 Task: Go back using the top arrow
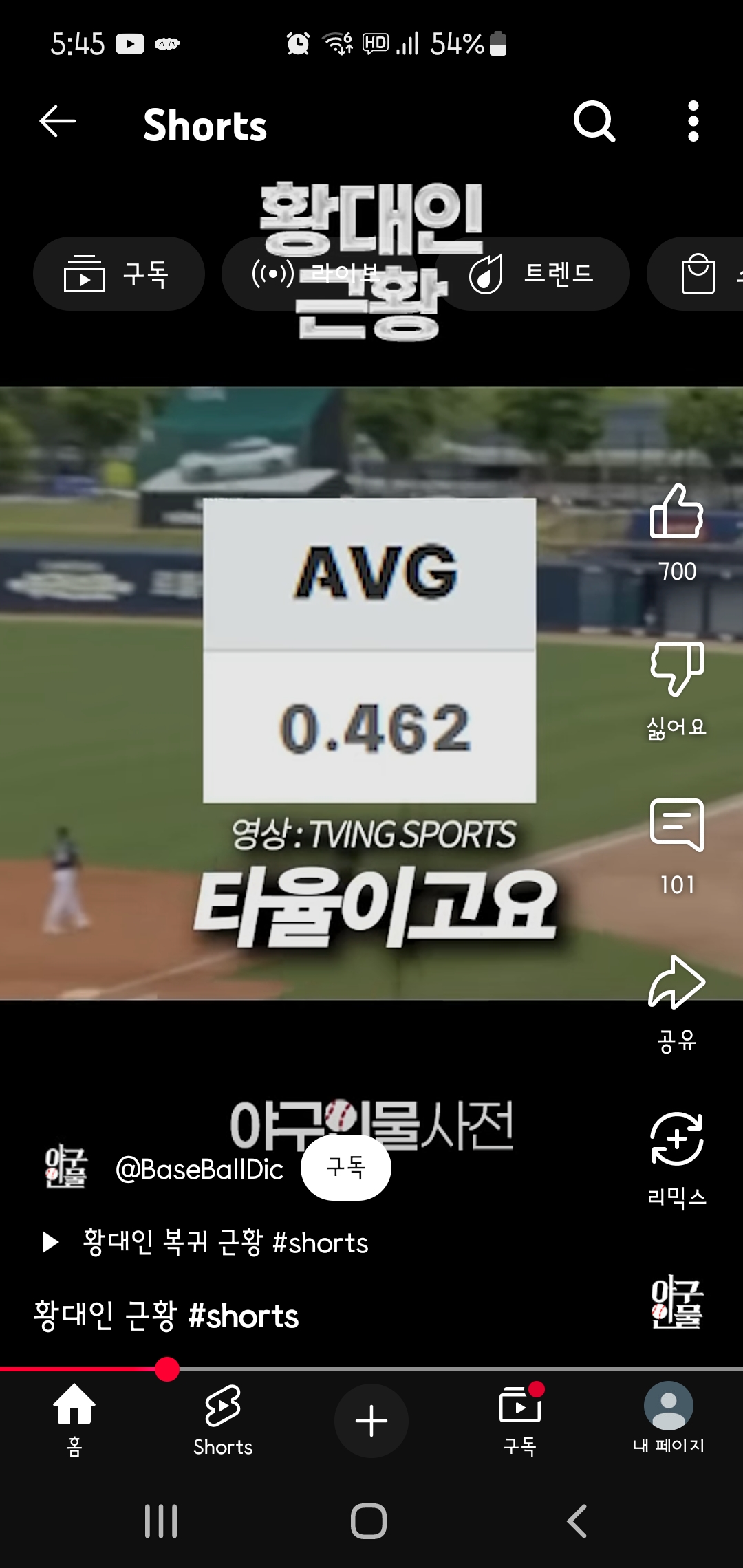click(x=58, y=122)
